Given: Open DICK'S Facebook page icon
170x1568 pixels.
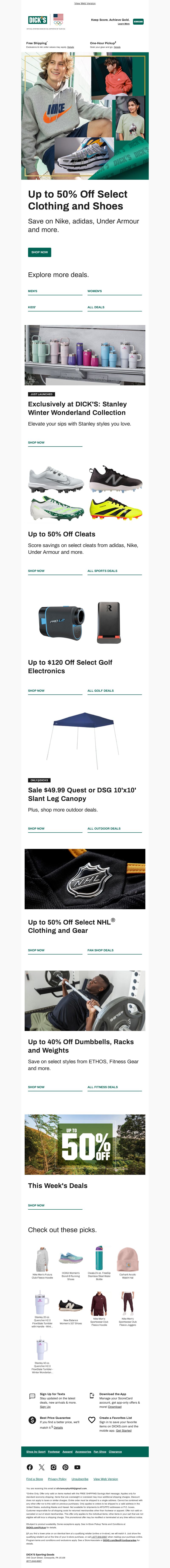Looking at the screenshot, I should click(x=30, y=1467).
